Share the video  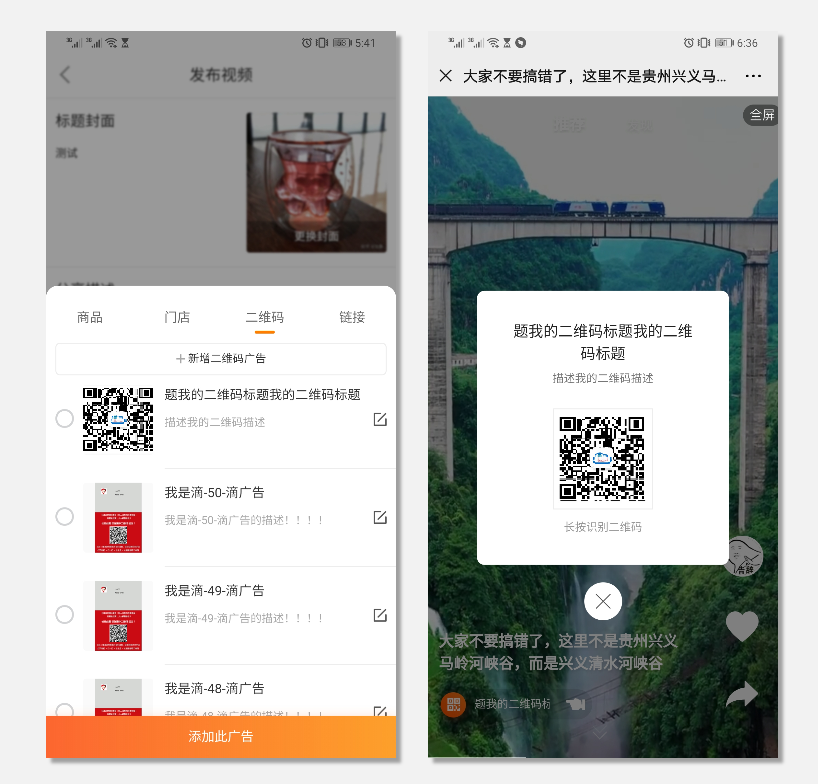click(x=742, y=694)
